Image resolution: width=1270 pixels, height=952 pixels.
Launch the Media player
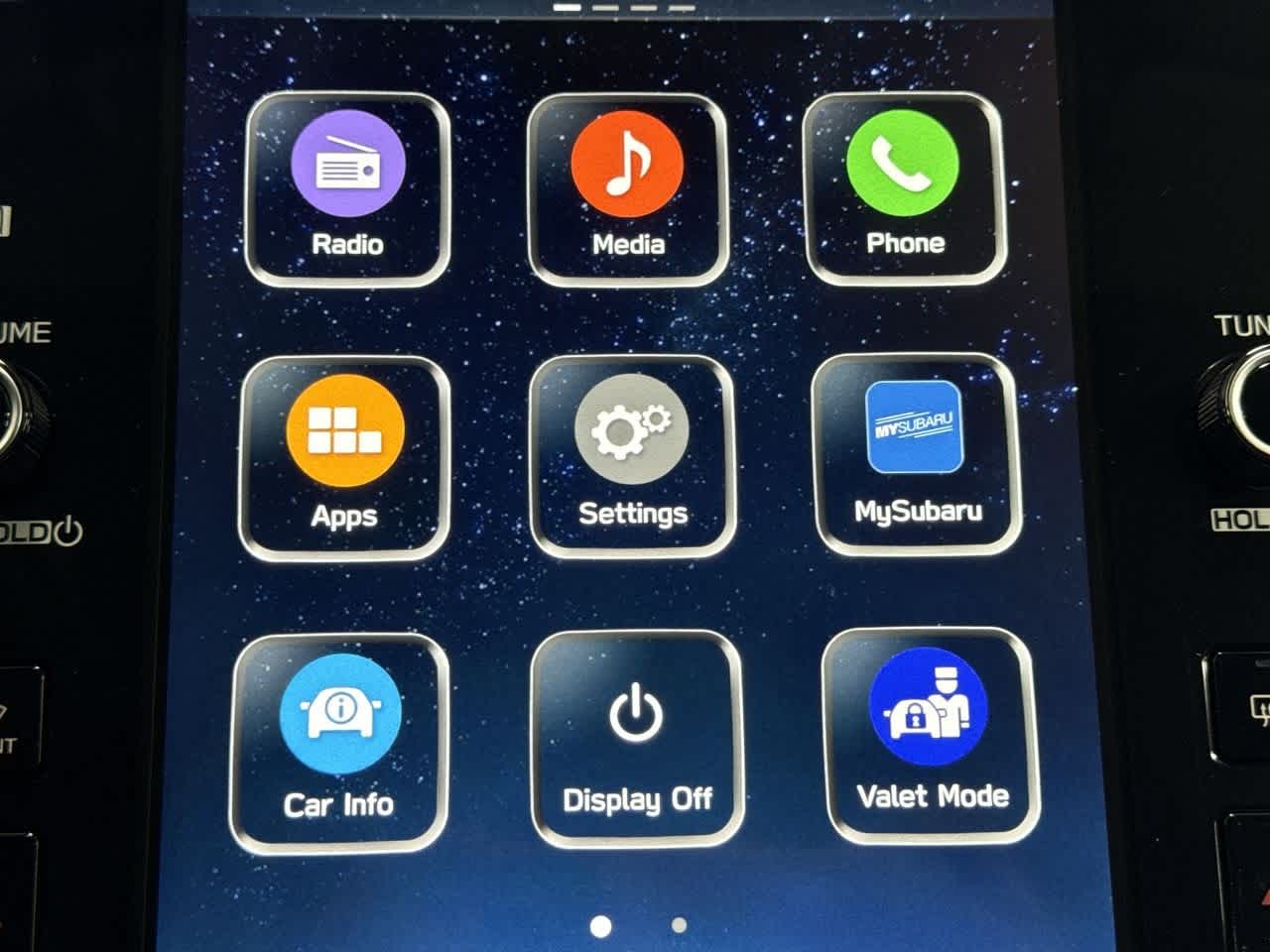point(627,188)
